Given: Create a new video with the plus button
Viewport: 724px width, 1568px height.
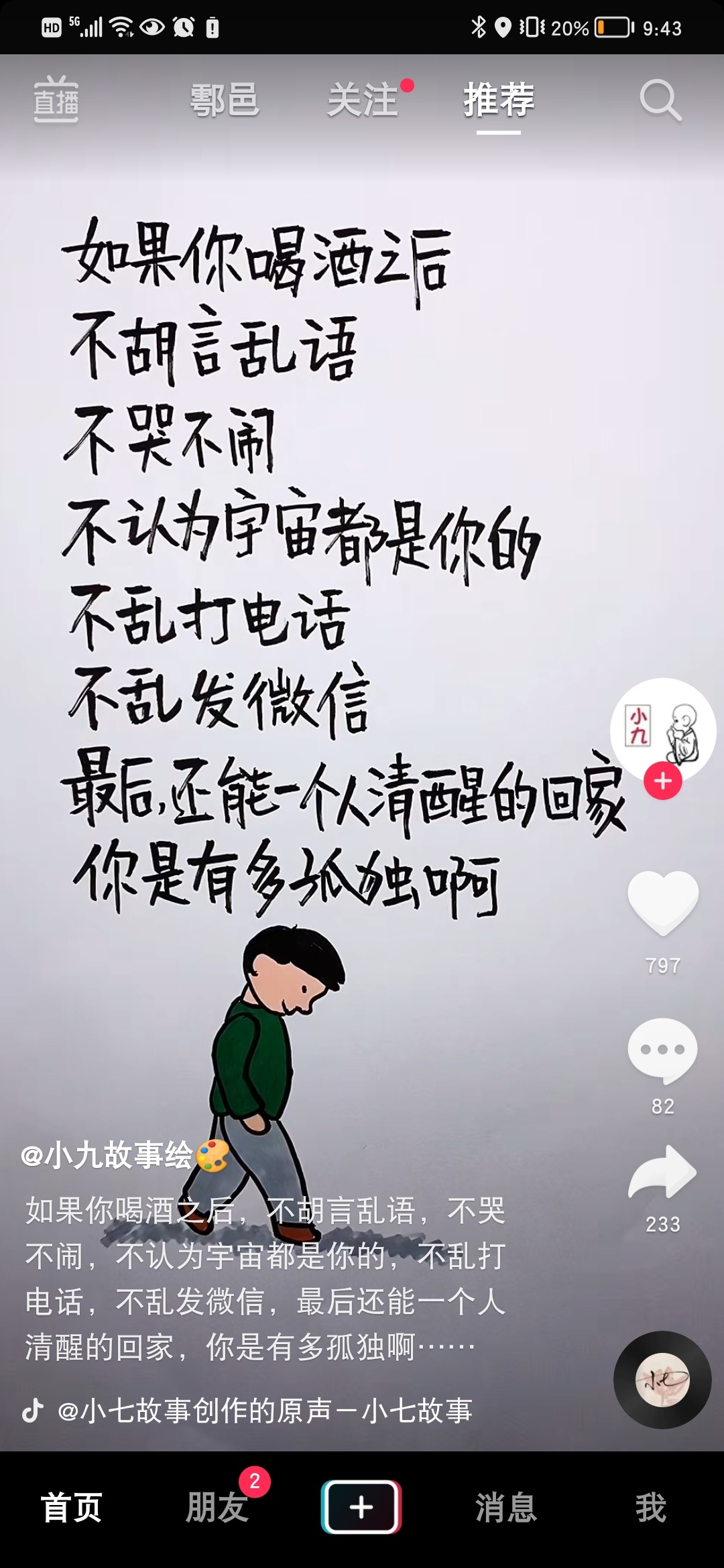Looking at the screenshot, I should point(361,1508).
